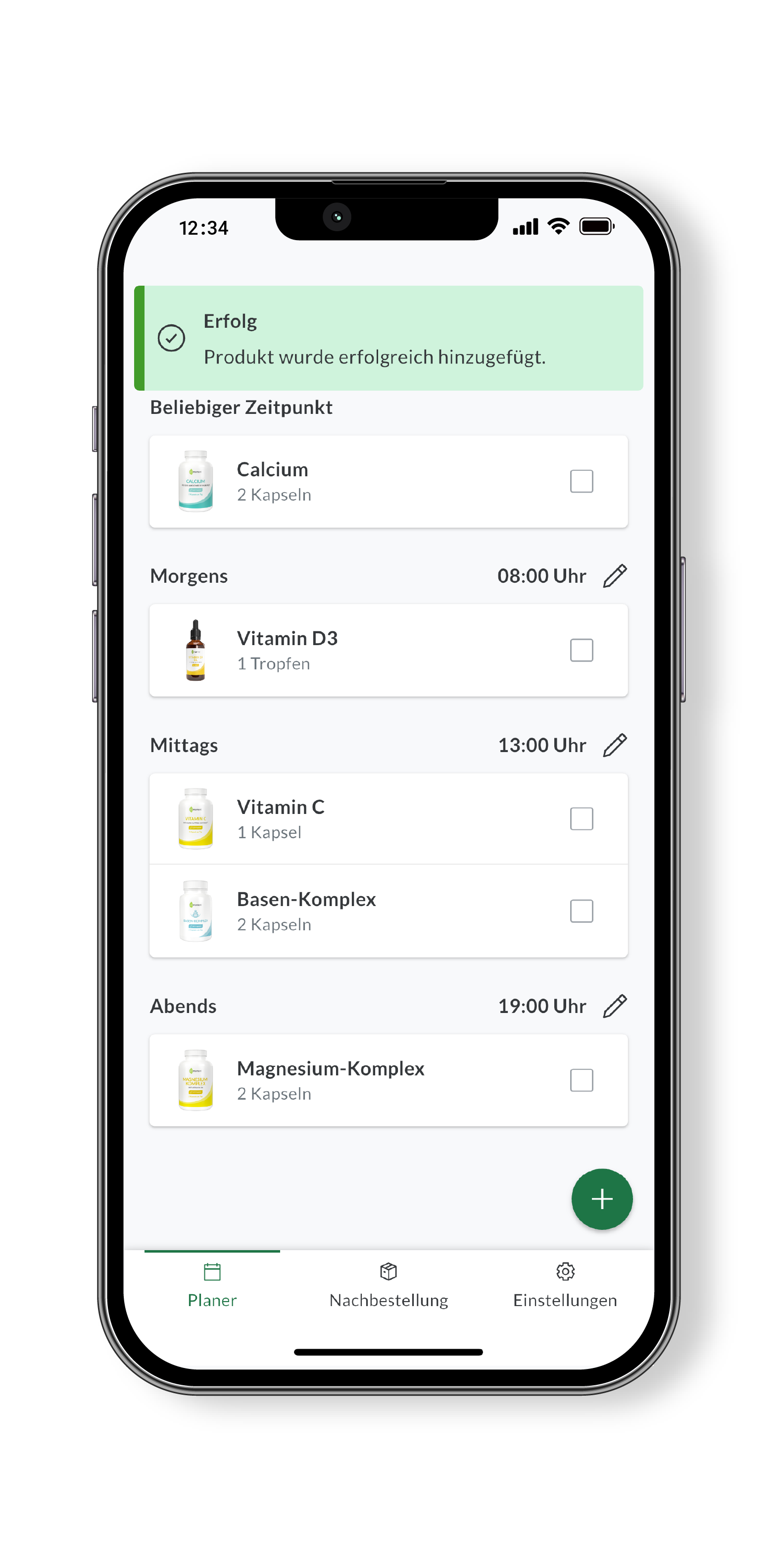This screenshot has width=778, height=1568.
Task: Open the Einstellungen tab
Action: [565, 1286]
